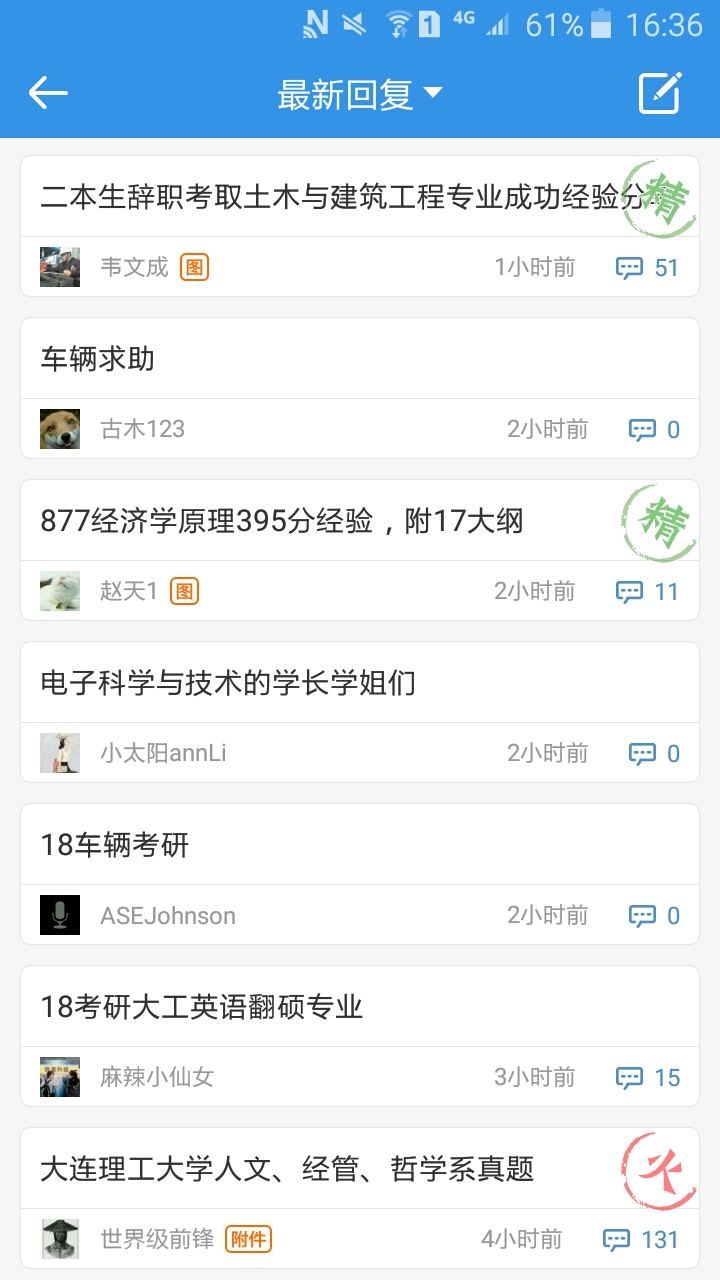
Task: Open comments on 二本生辞职 thread
Action: tap(632, 267)
